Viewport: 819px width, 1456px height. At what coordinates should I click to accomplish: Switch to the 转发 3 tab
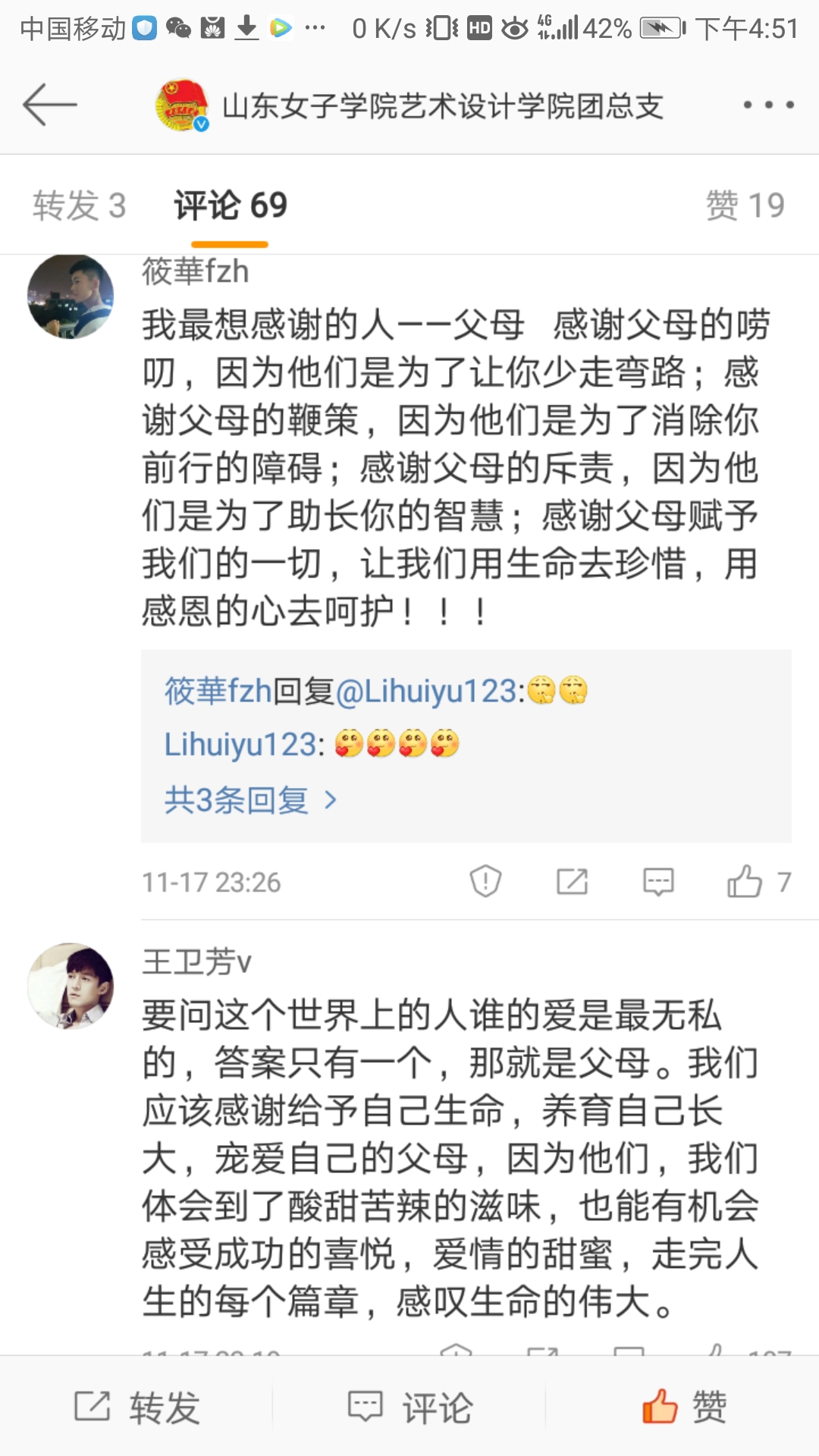pyautogui.click(x=79, y=206)
